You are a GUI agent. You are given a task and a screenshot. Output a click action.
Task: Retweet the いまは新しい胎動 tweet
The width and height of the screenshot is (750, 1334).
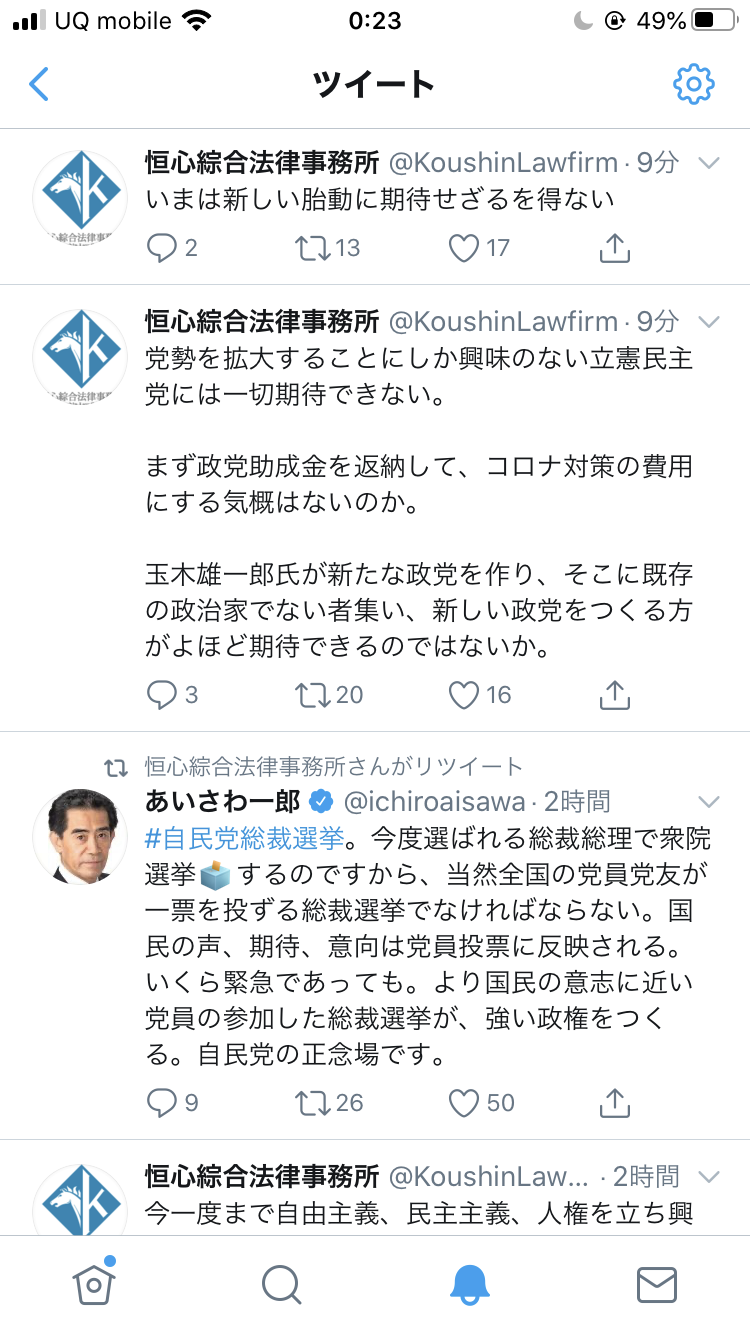click(x=313, y=248)
